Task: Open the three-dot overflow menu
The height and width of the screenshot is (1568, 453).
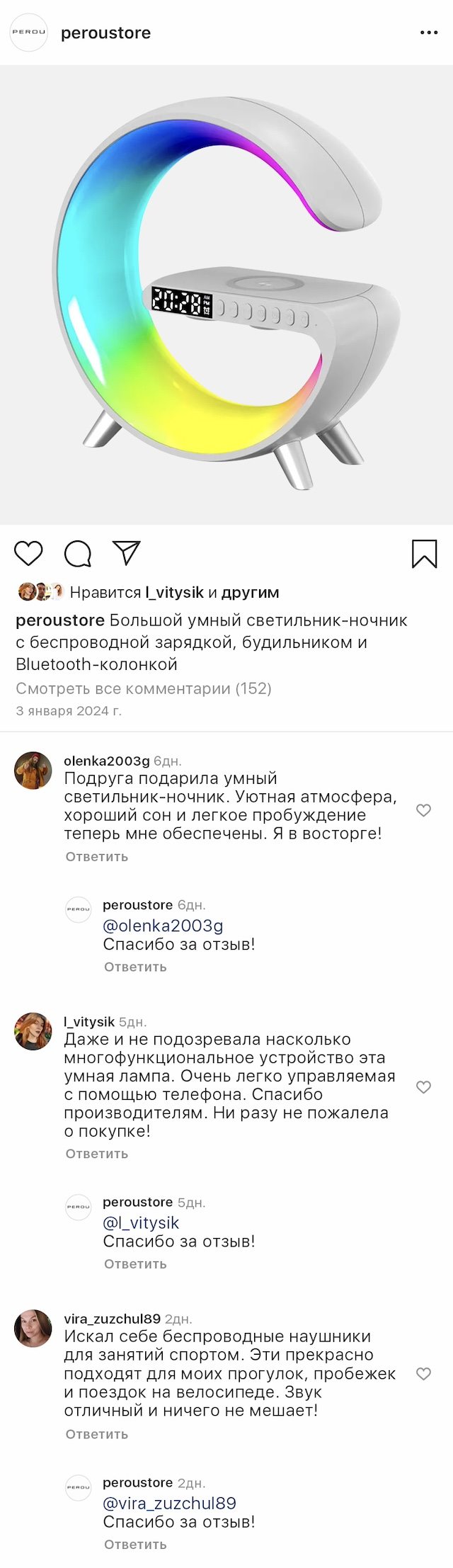Action: click(429, 33)
